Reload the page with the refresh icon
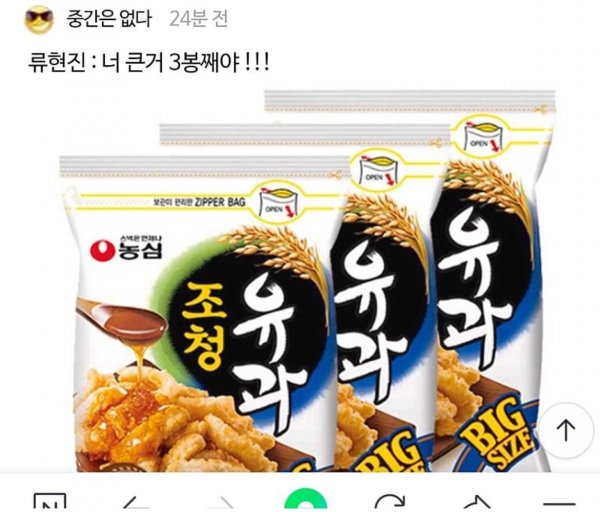This screenshot has height=512, width=600. click(x=390, y=504)
